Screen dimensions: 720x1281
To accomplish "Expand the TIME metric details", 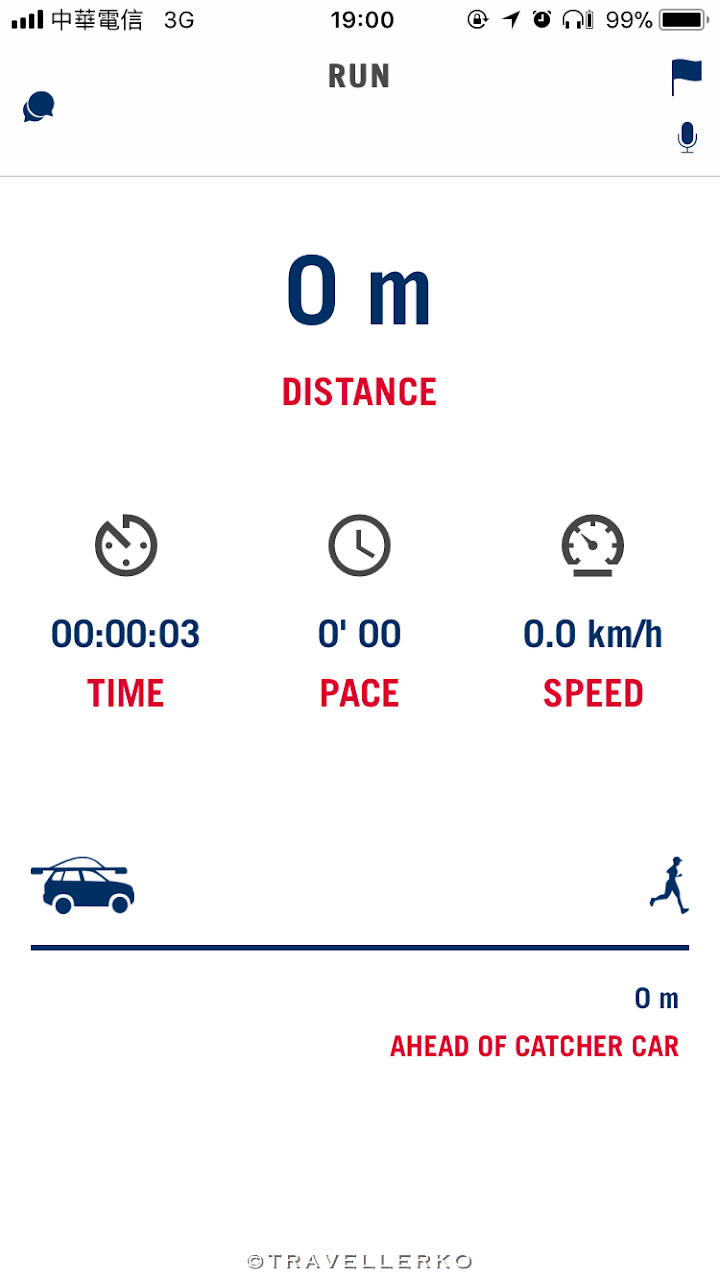I will (x=125, y=692).
